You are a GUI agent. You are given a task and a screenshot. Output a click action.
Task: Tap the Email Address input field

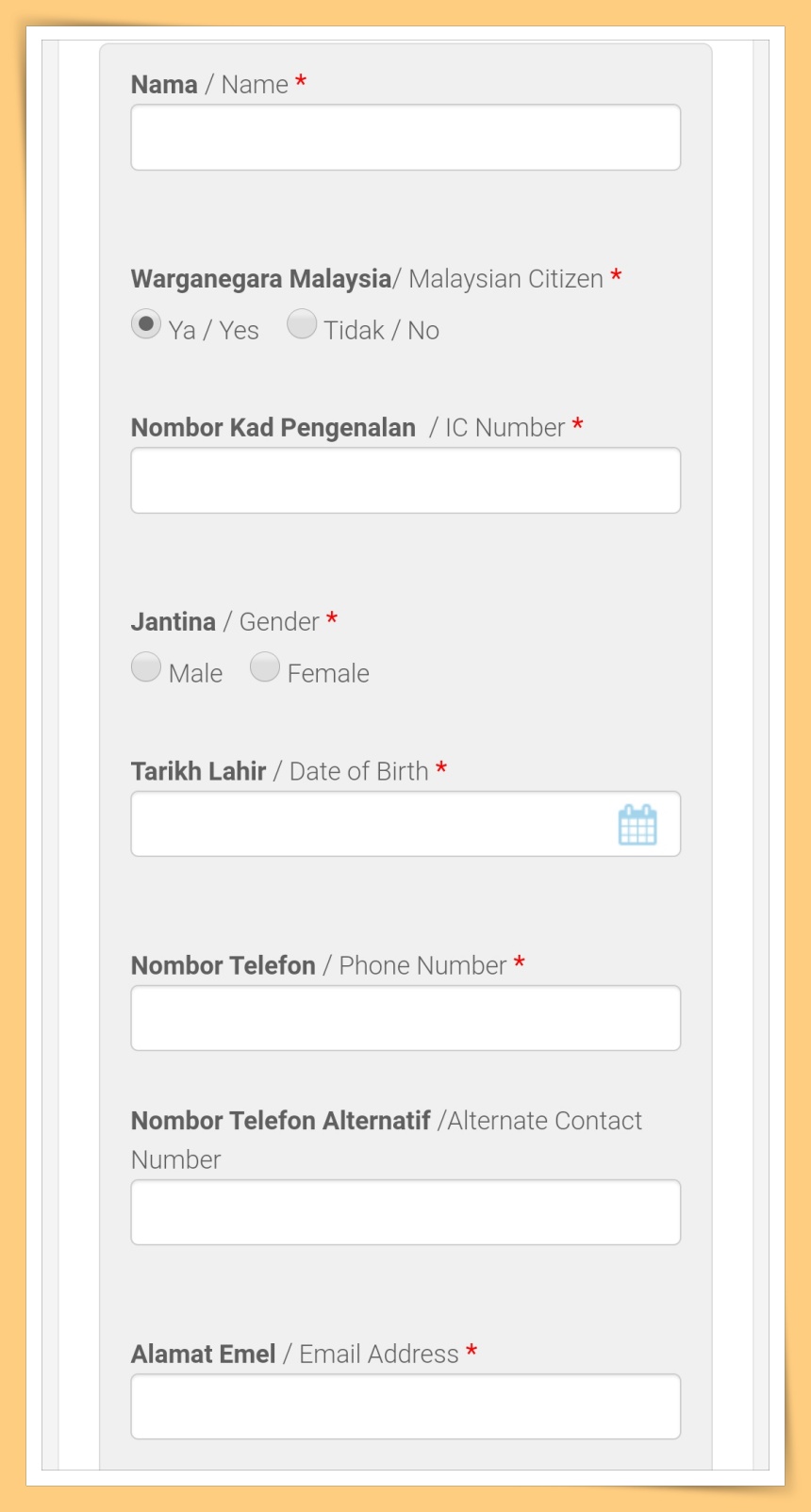click(x=405, y=1406)
